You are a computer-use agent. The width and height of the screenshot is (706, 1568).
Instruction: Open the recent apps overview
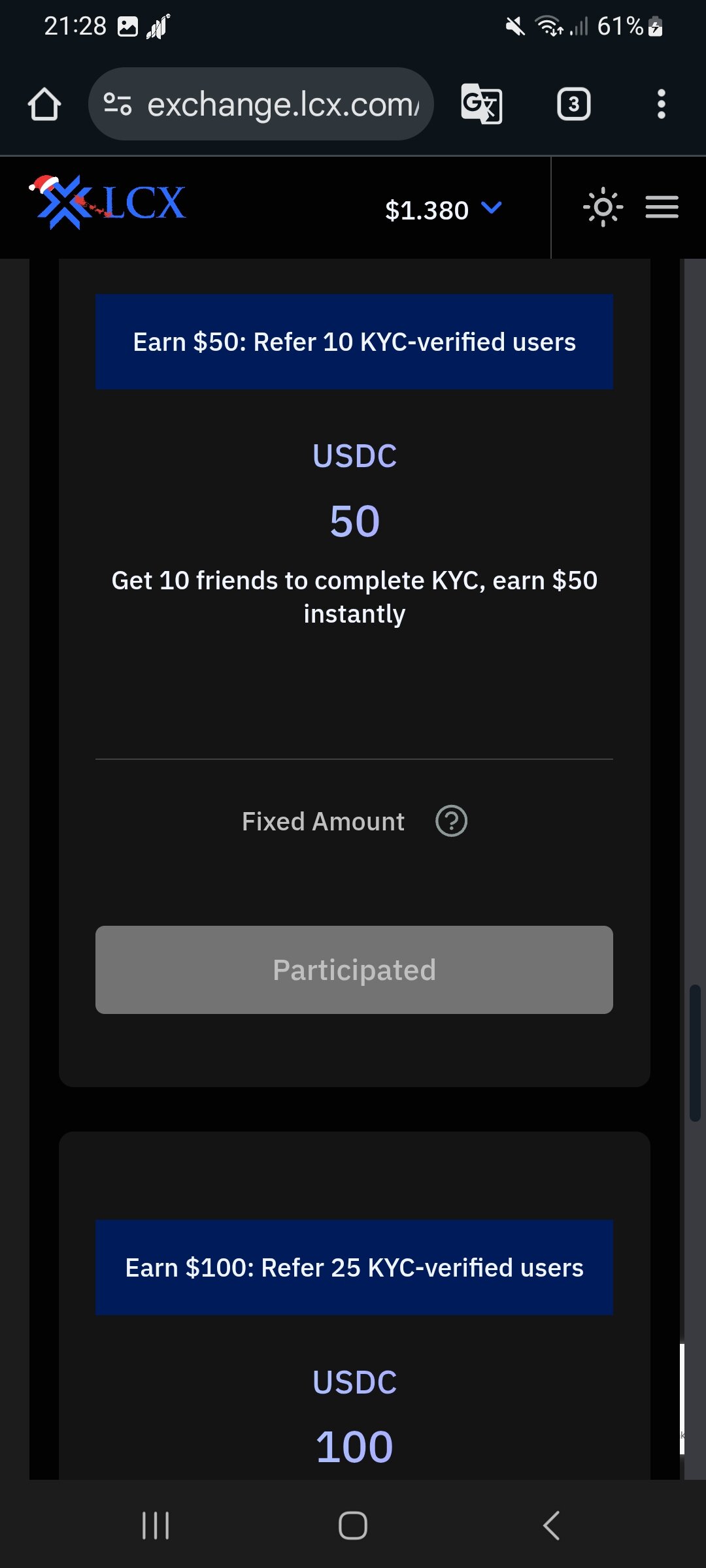tap(156, 1526)
